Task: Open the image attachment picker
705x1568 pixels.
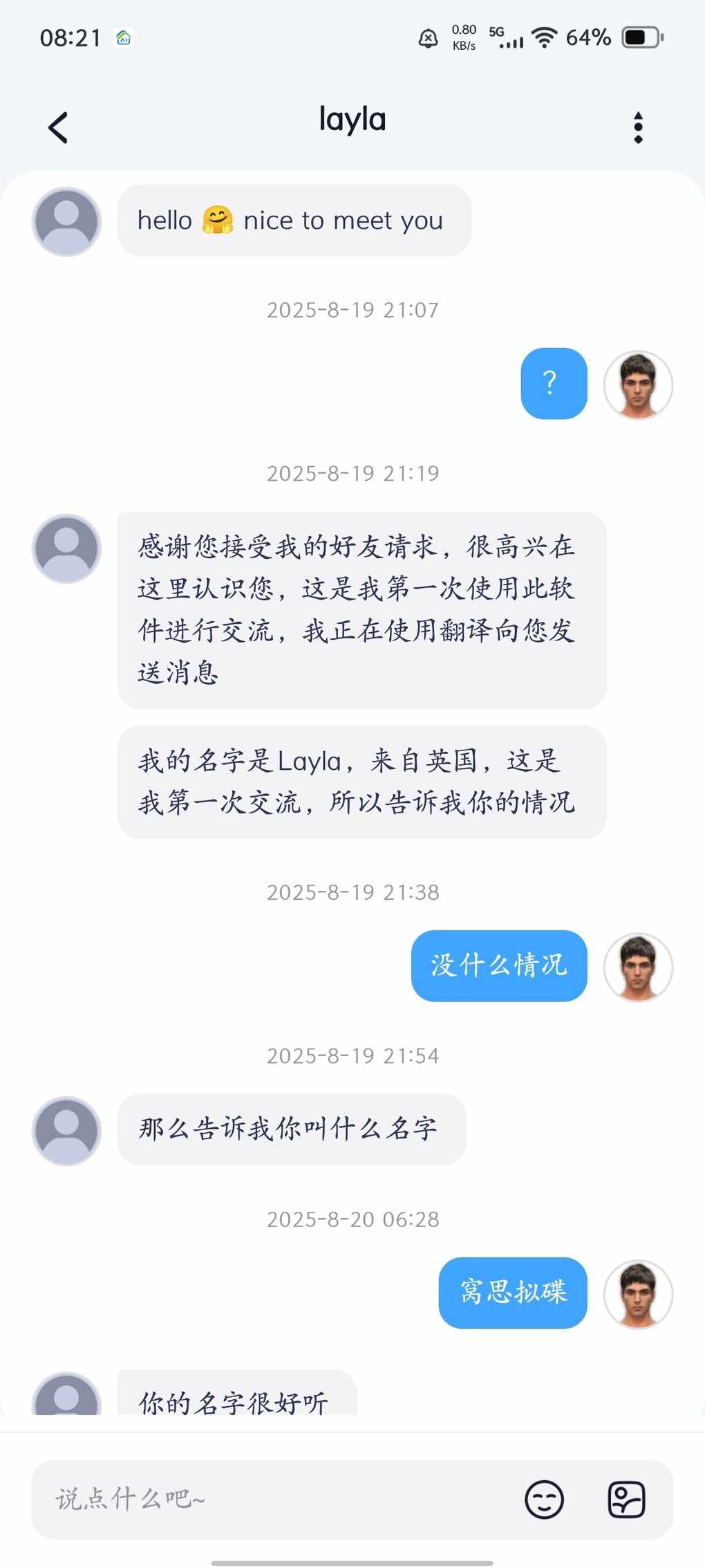Action: pos(626,1500)
